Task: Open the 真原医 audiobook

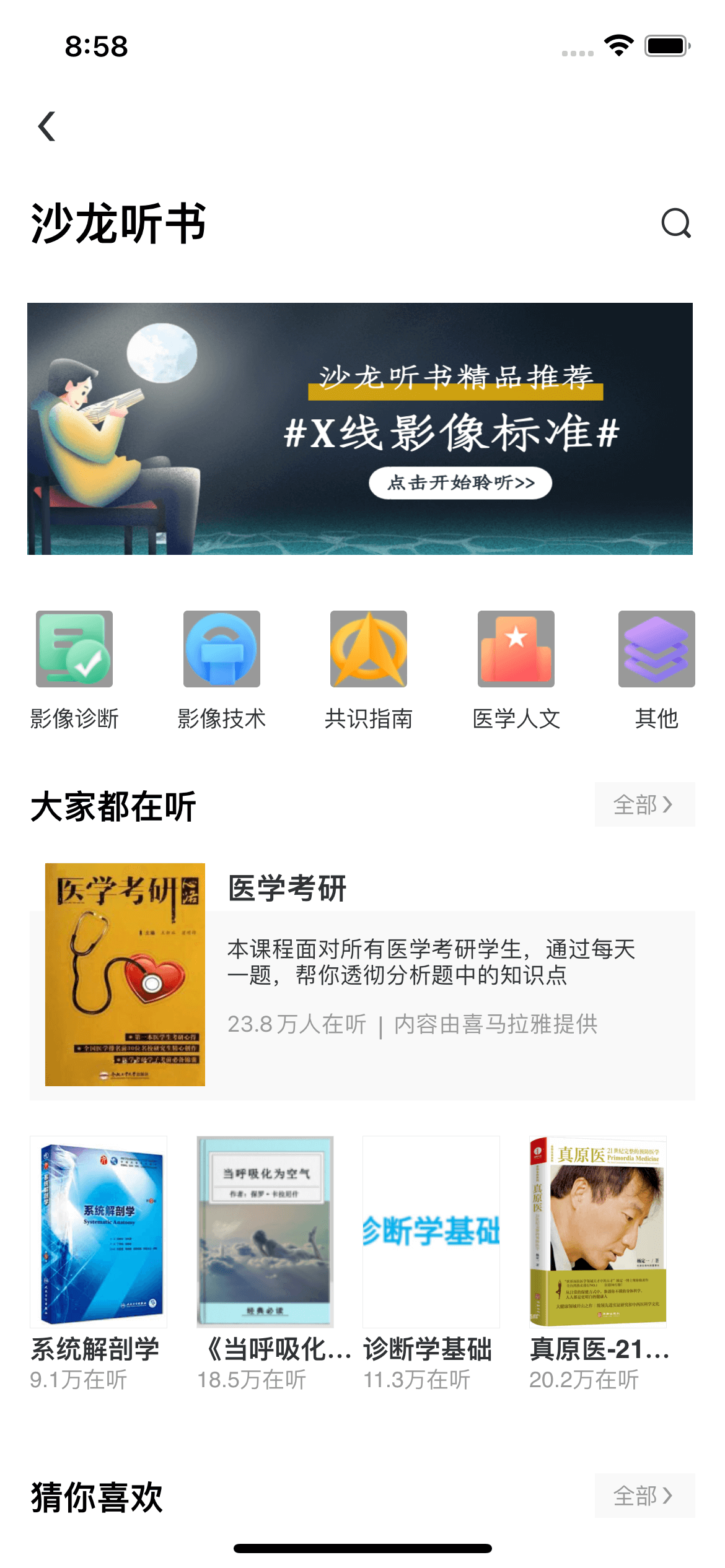Action: tap(598, 1232)
